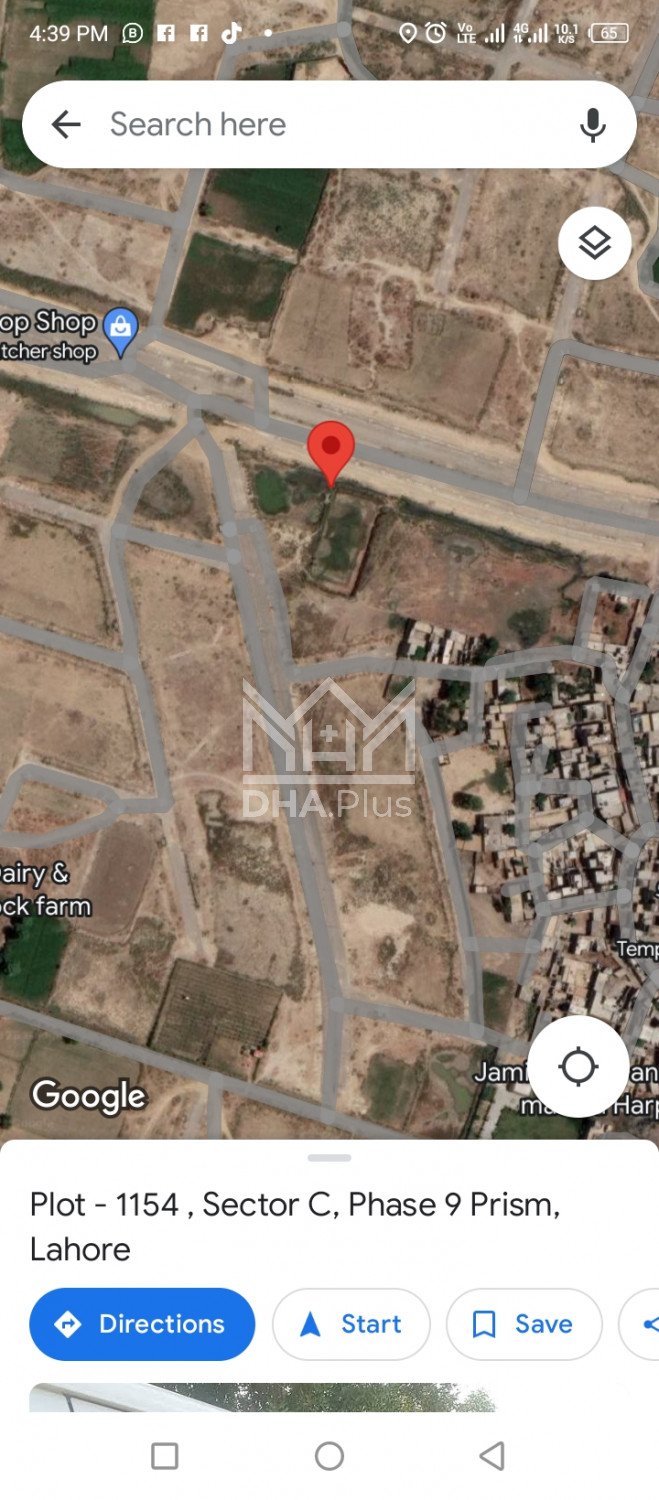Open the map layers button

pos(594,243)
